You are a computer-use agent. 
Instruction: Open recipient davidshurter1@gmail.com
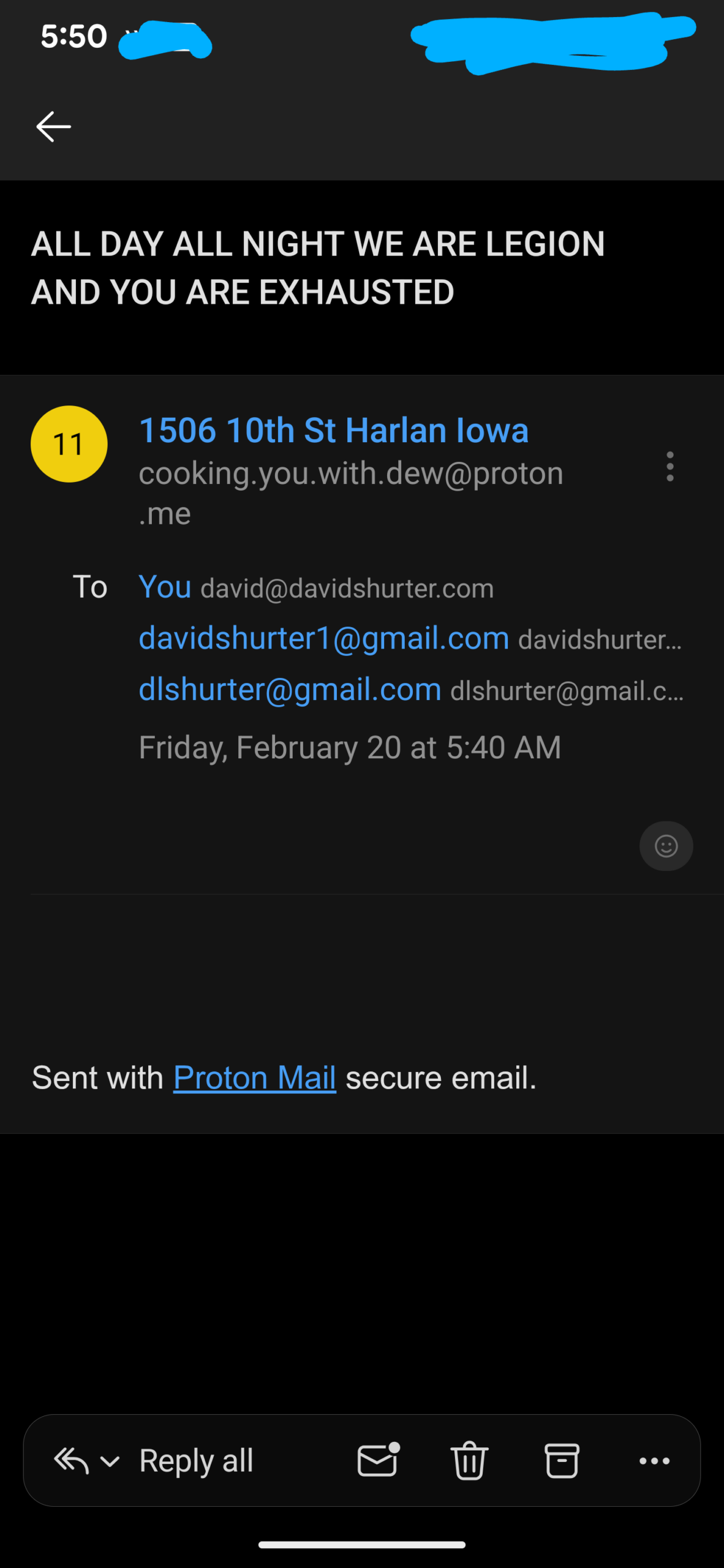click(323, 638)
